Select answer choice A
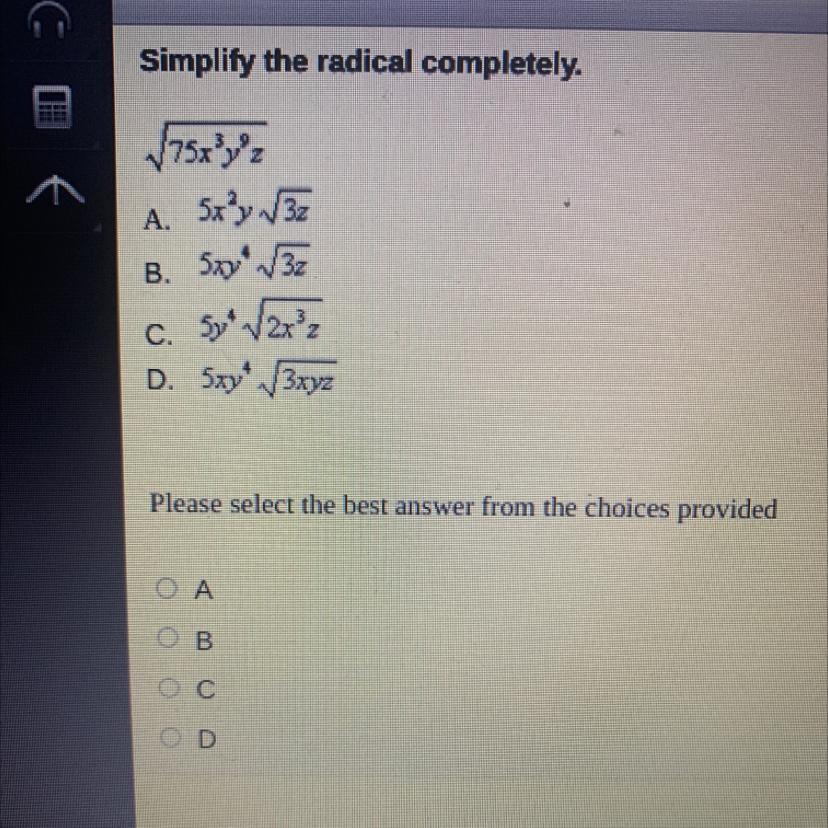 pos(166,591)
